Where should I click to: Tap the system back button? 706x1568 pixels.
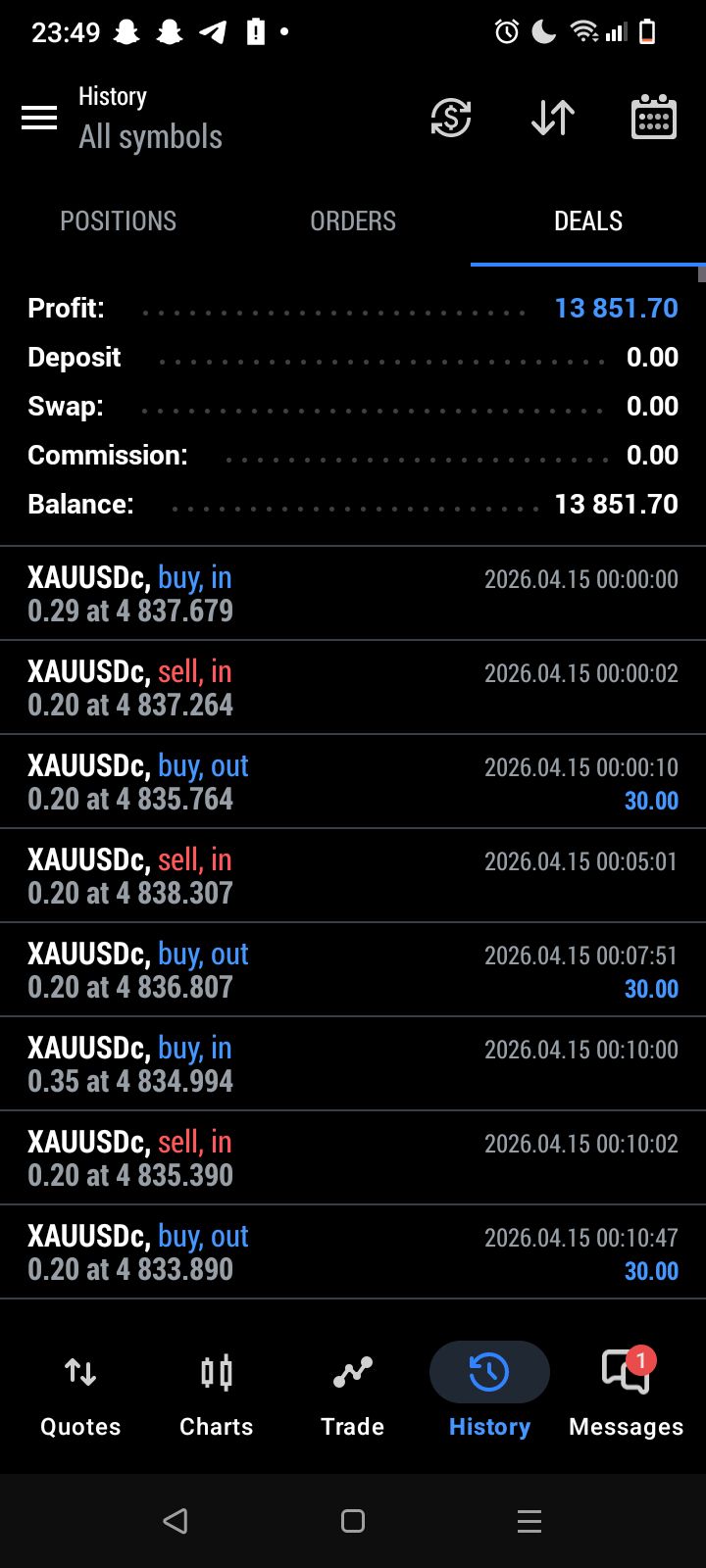tap(176, 1521)
